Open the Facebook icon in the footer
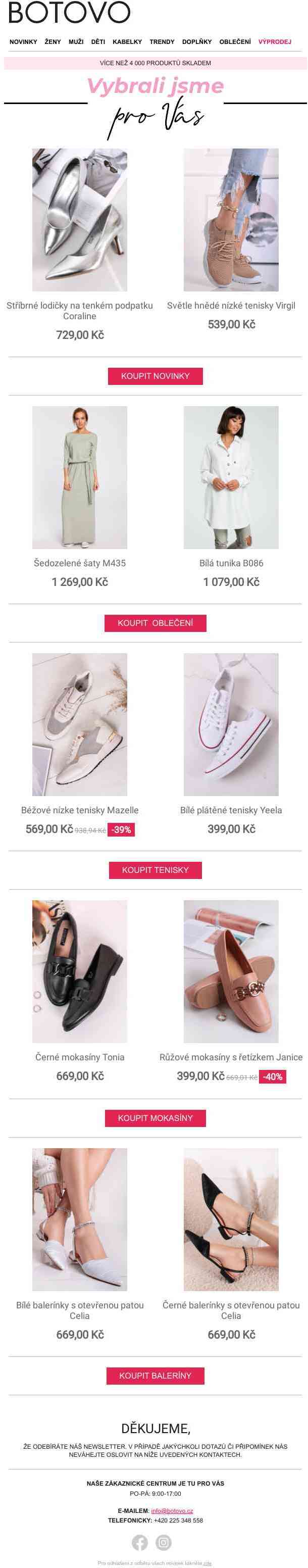Screen dimensions: 308x1568 (139, 1542)
